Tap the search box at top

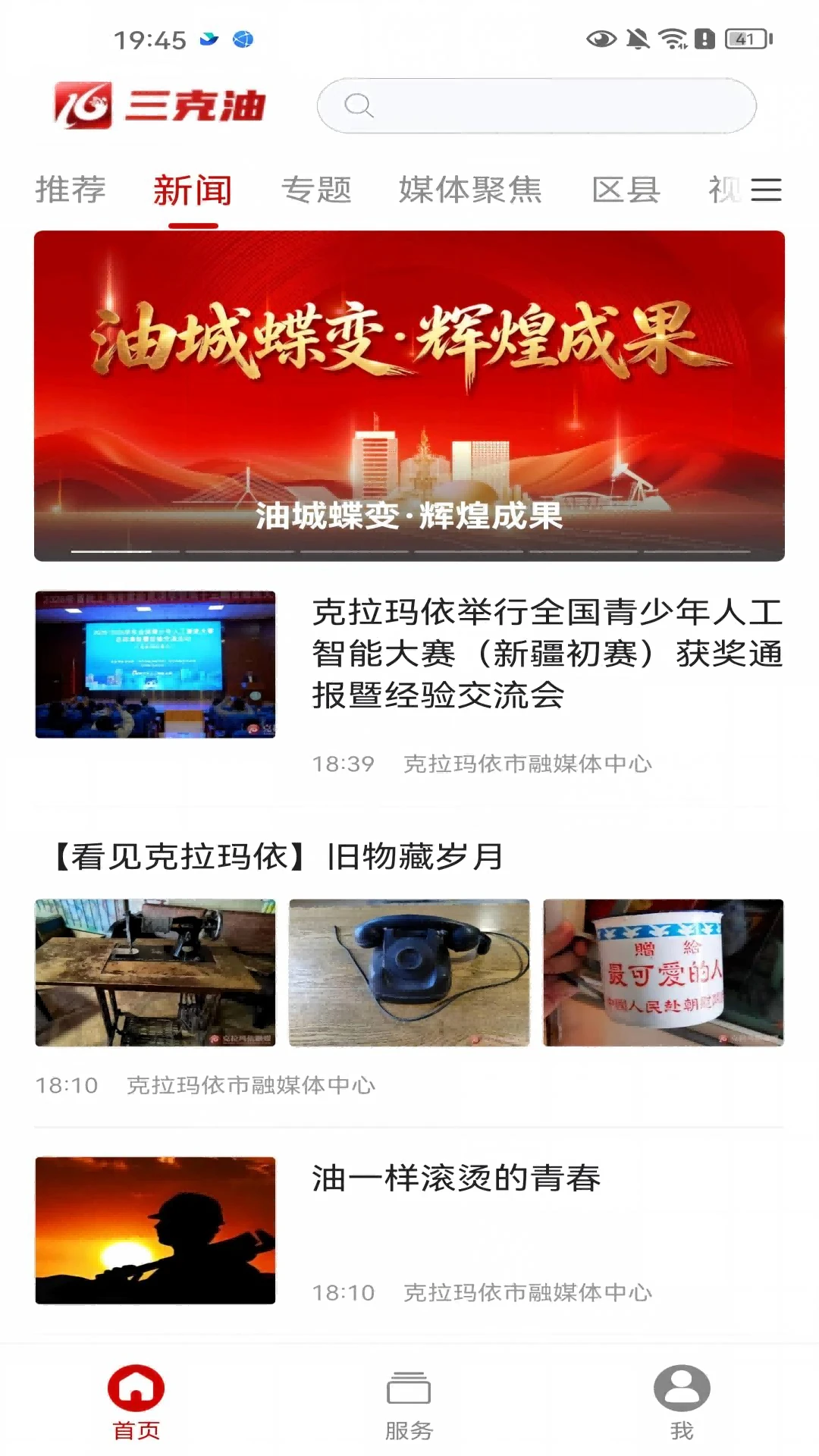[x=536, y=105]
